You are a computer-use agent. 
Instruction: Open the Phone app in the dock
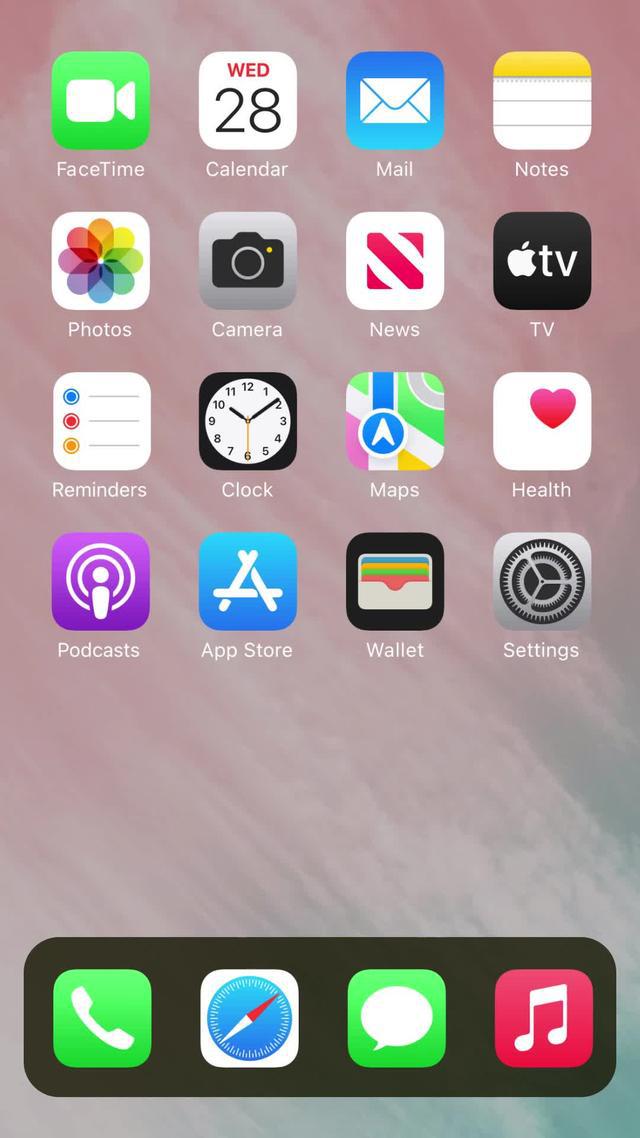click(102, 1018)
